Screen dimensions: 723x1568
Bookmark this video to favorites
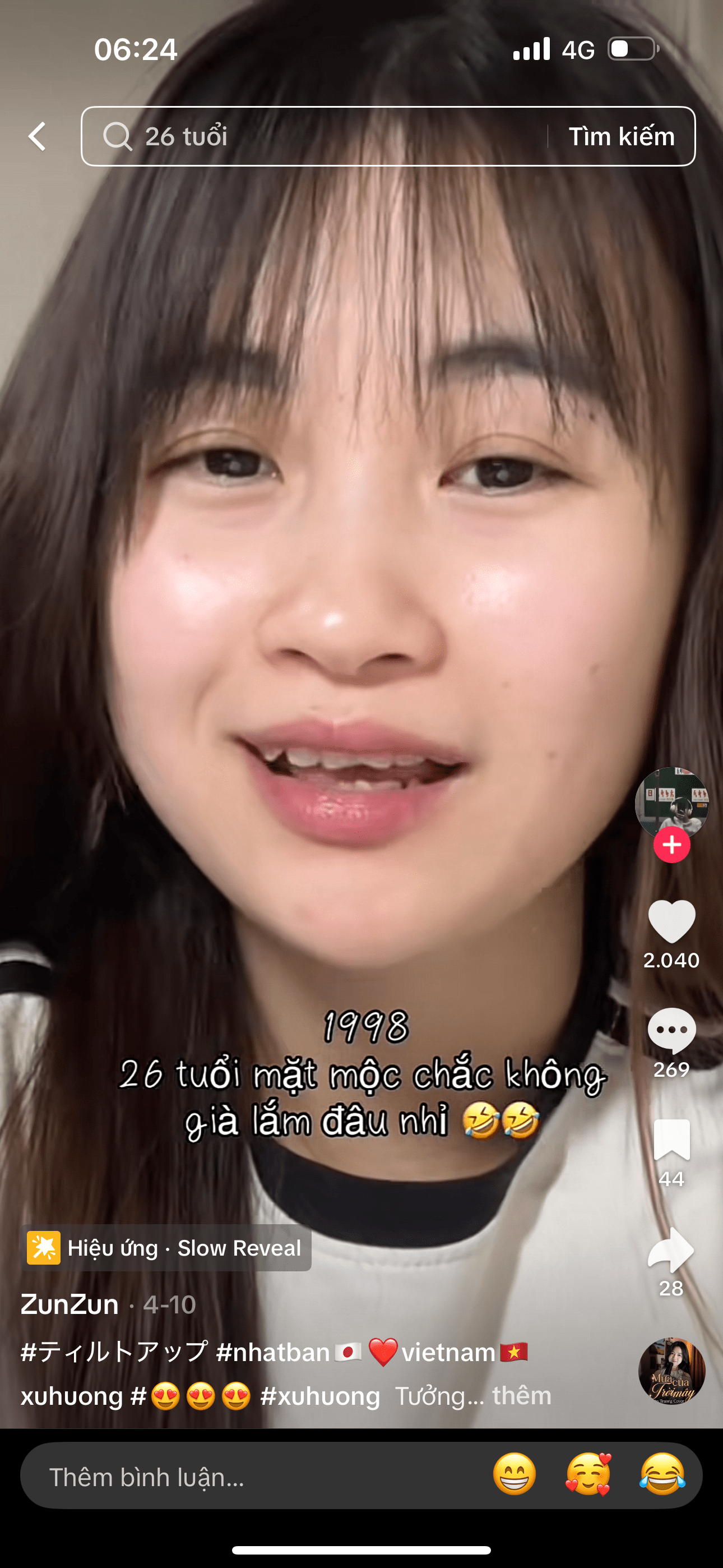coord(671,1140)
